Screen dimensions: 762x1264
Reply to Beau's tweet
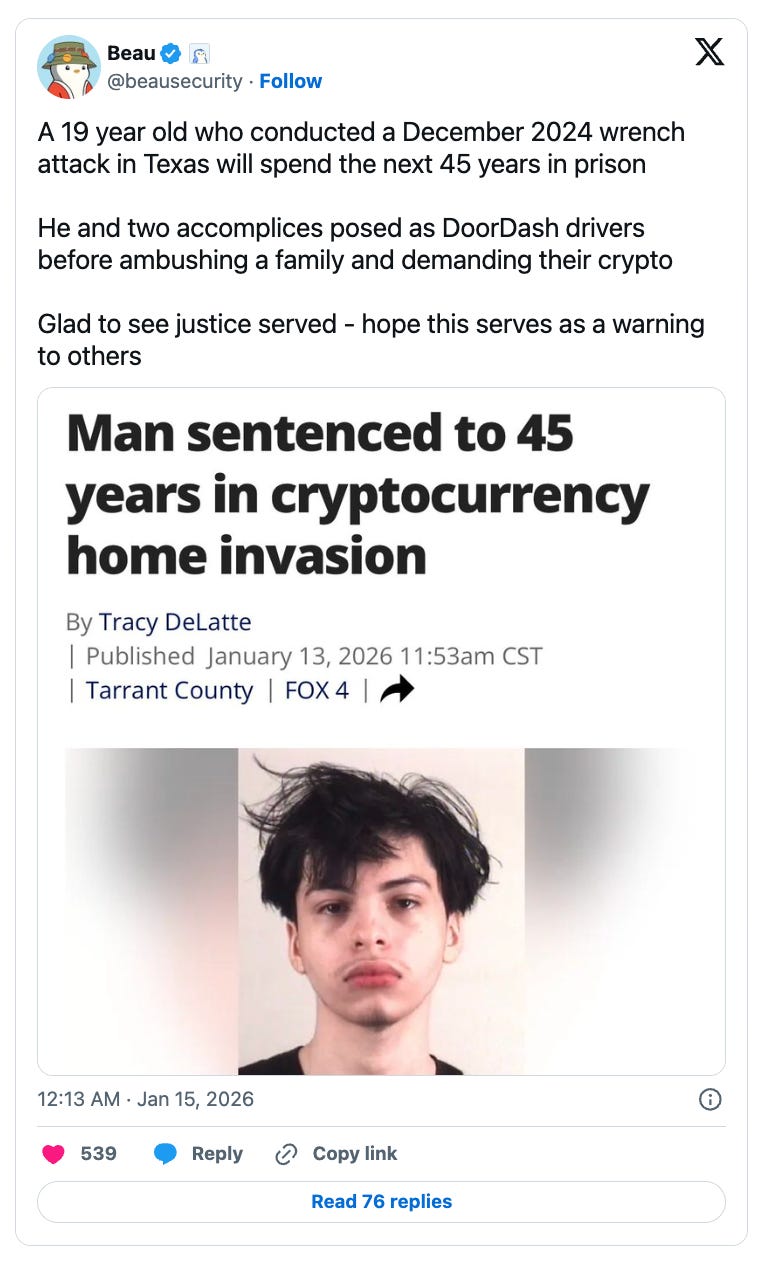pyautogui.click(x=198, y=1153)
